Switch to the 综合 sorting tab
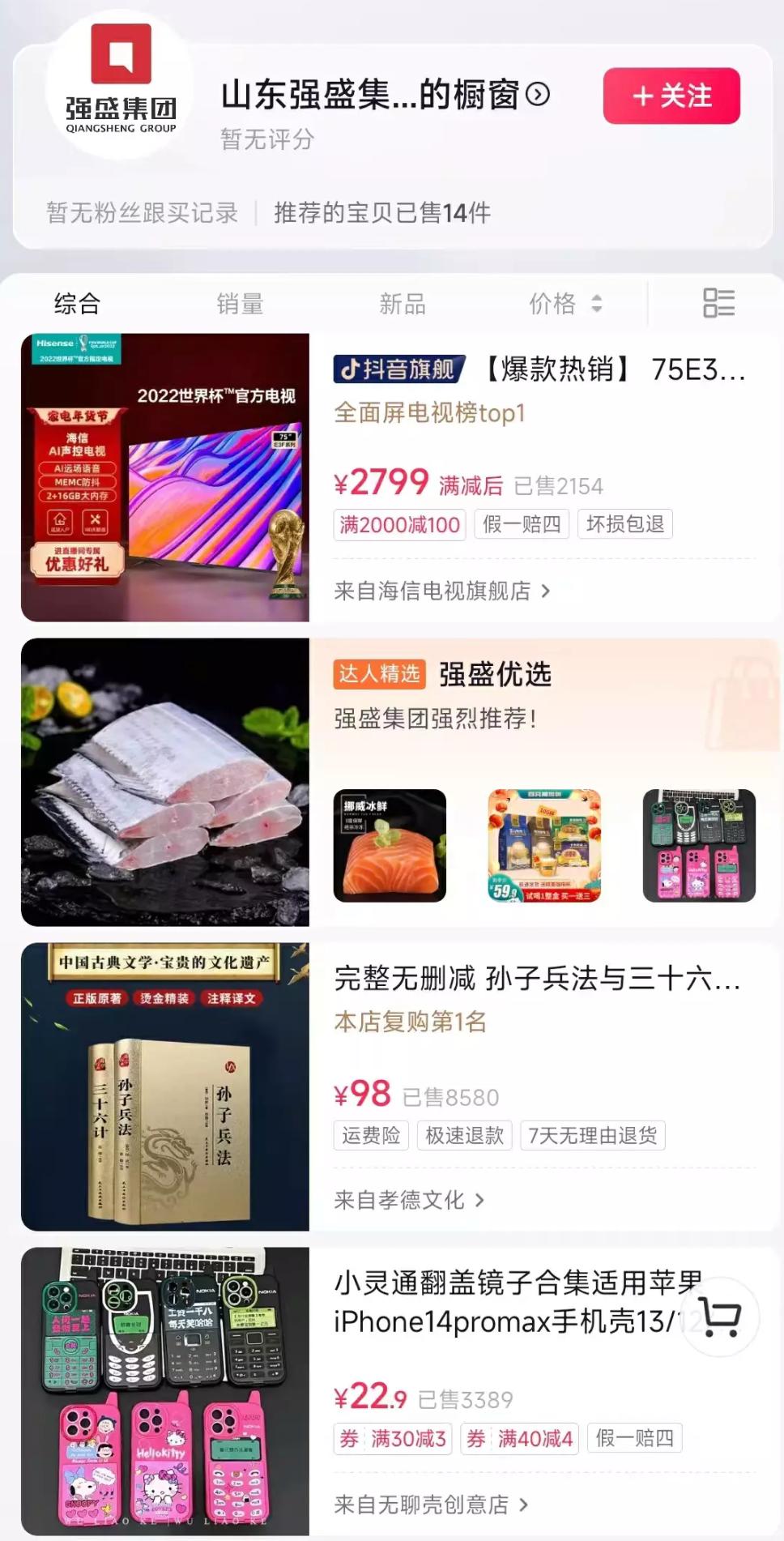The image size is (784, 1541). [77, 304]
